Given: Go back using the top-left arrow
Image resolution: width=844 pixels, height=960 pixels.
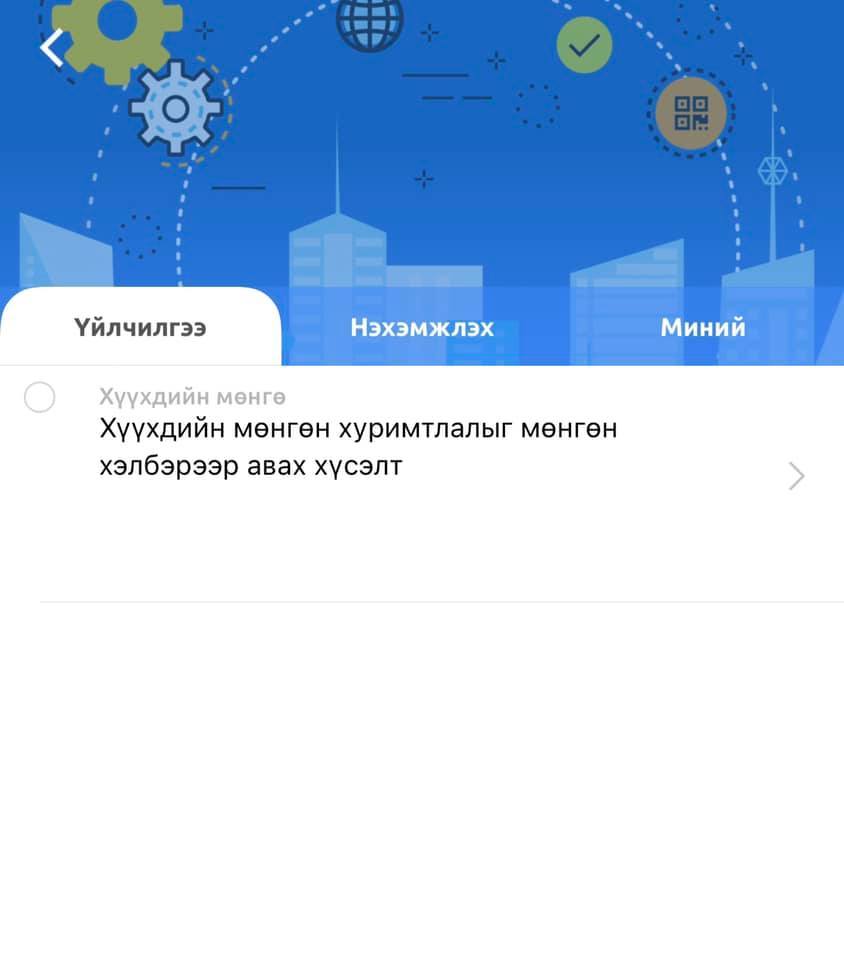Looking at the screenshot, I should coord(51,47).
